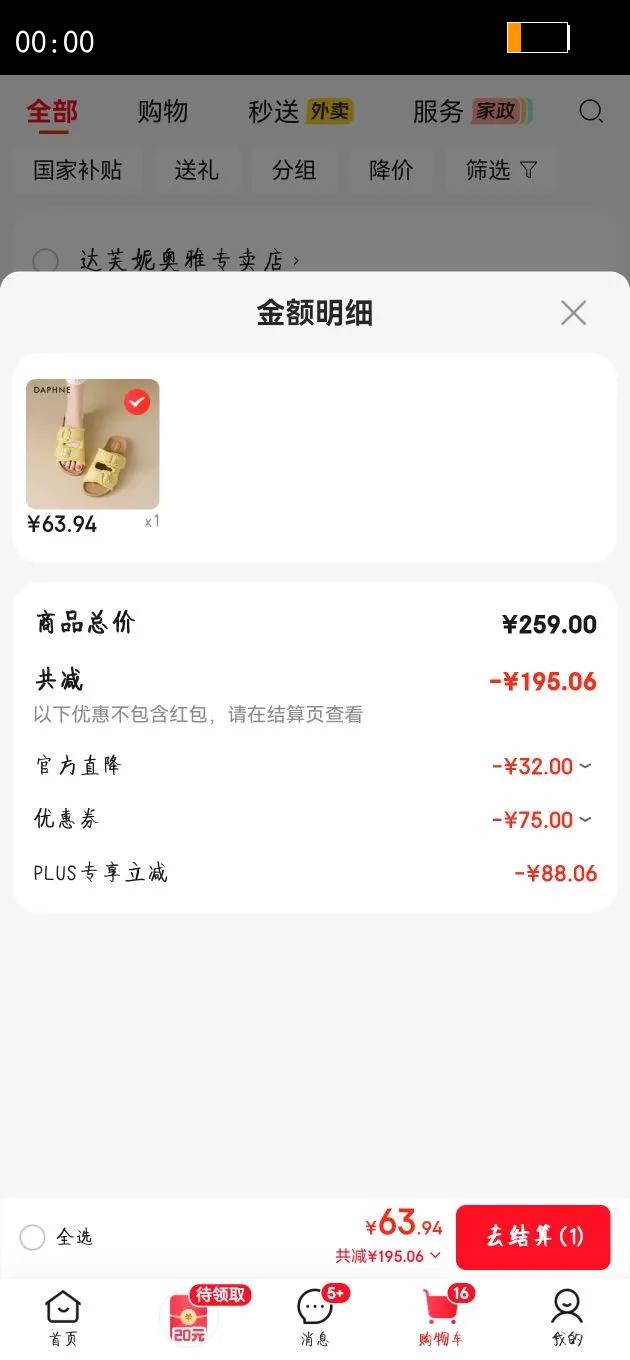Go to the 首页 home tab
The image size is (630, 1360).
63,1316
